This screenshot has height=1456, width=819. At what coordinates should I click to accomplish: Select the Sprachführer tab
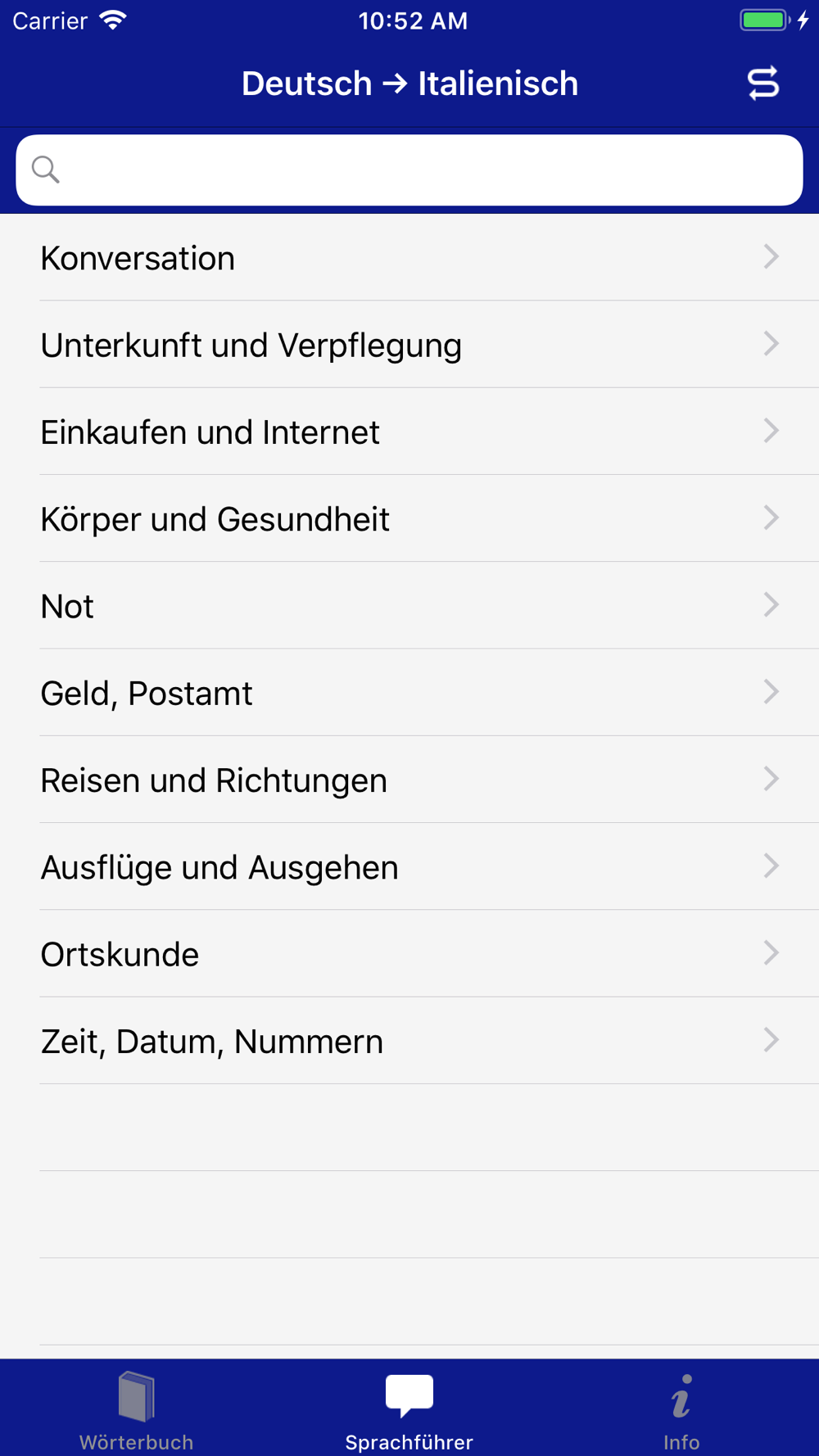coord(409,1410)
